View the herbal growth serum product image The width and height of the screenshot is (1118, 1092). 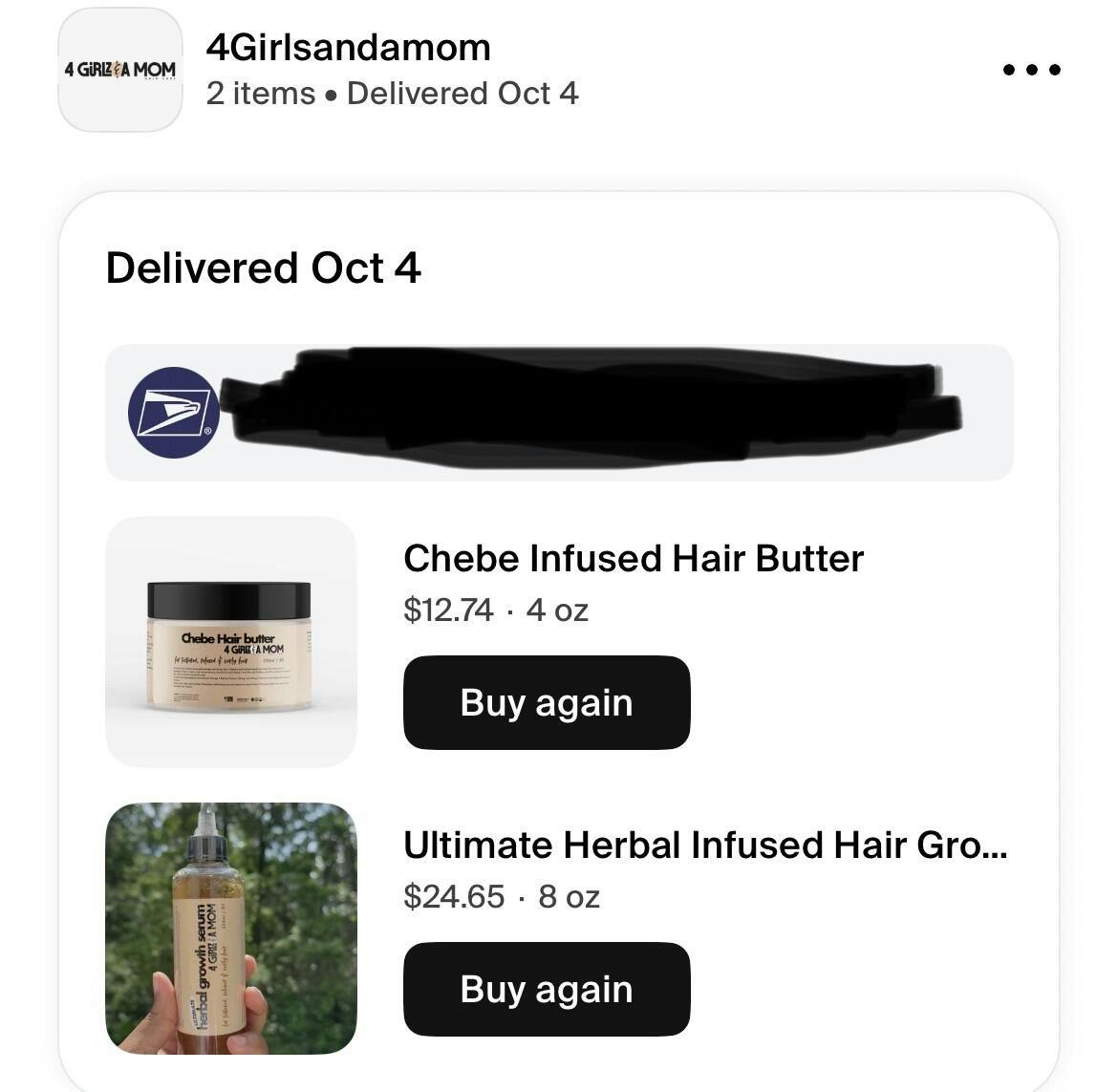click(x=230, y=928)
